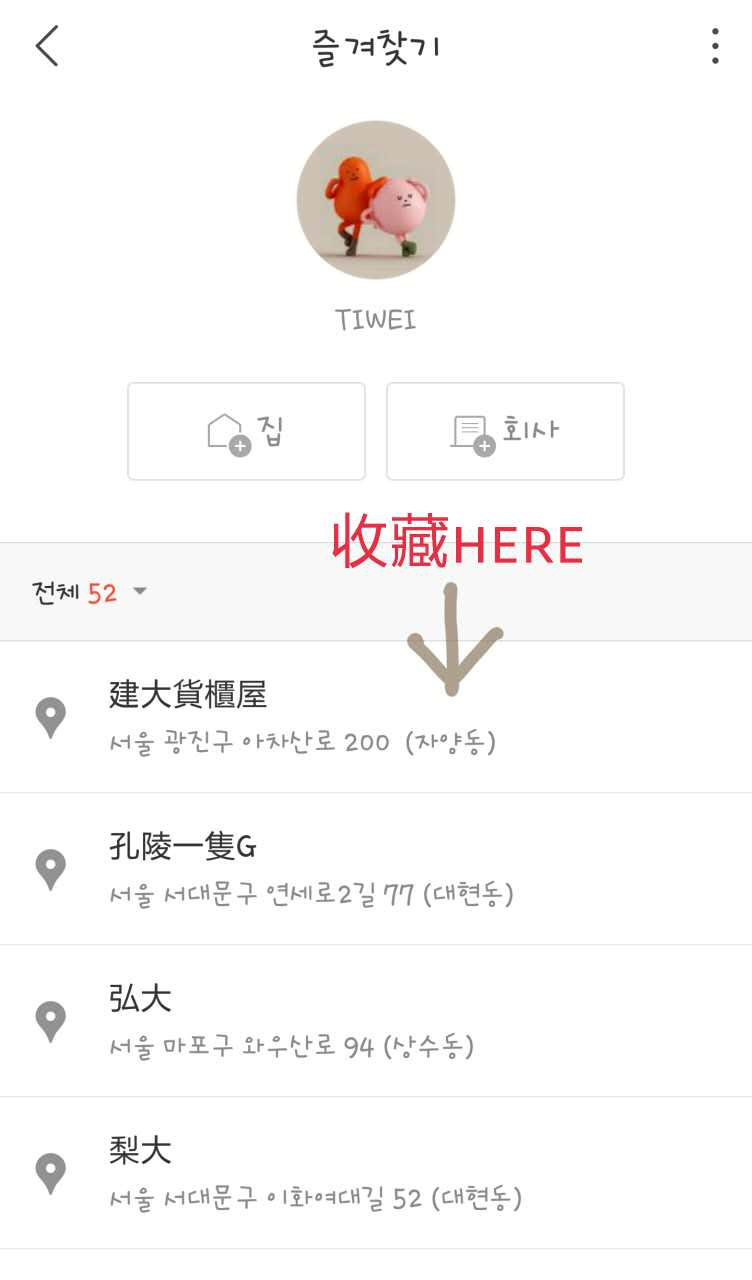Select the 즐겨찾기 title at top

(x=375, y=45)
